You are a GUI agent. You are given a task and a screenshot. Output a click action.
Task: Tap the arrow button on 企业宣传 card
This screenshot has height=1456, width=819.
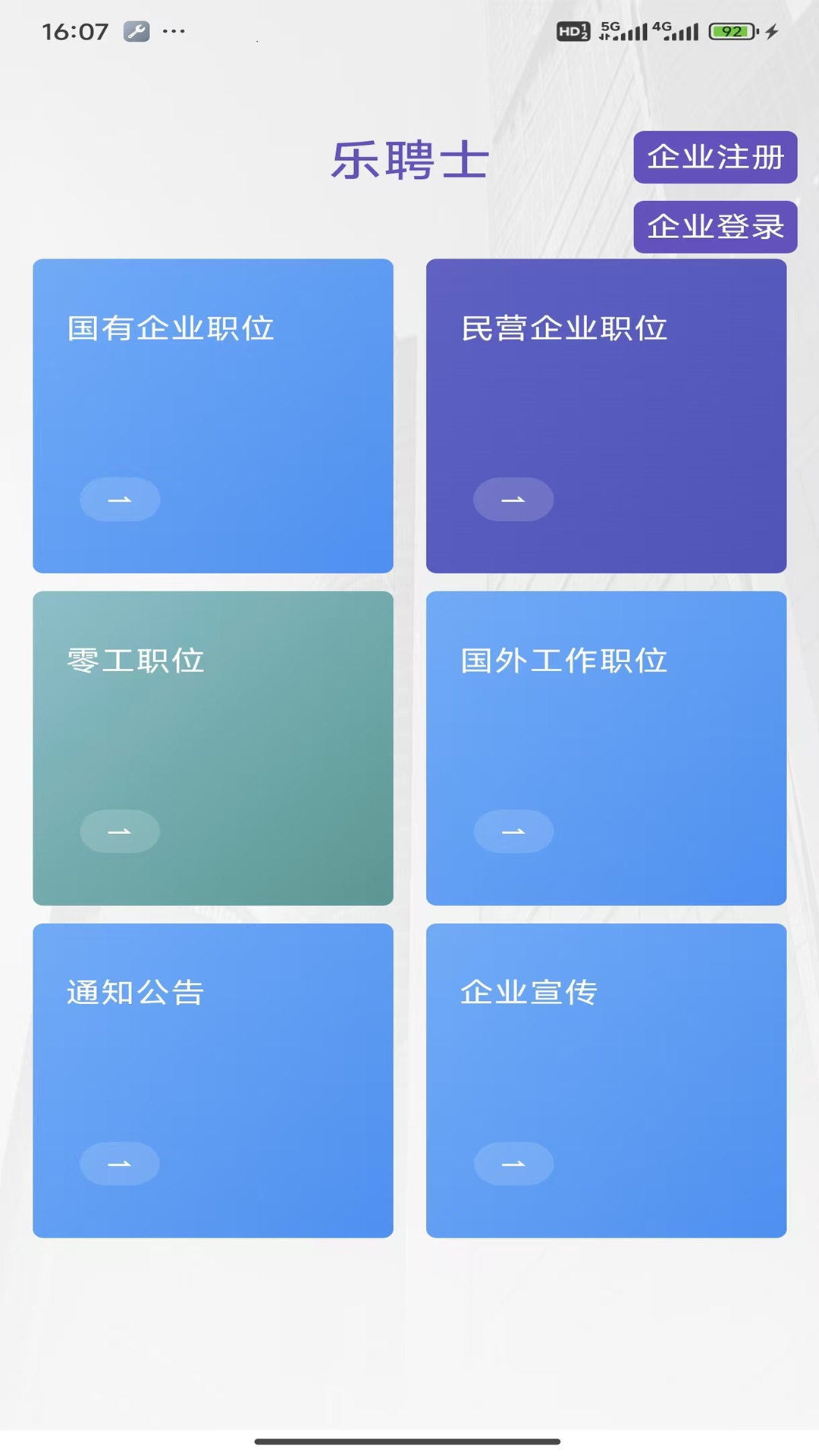click(x=513, y=1163)
